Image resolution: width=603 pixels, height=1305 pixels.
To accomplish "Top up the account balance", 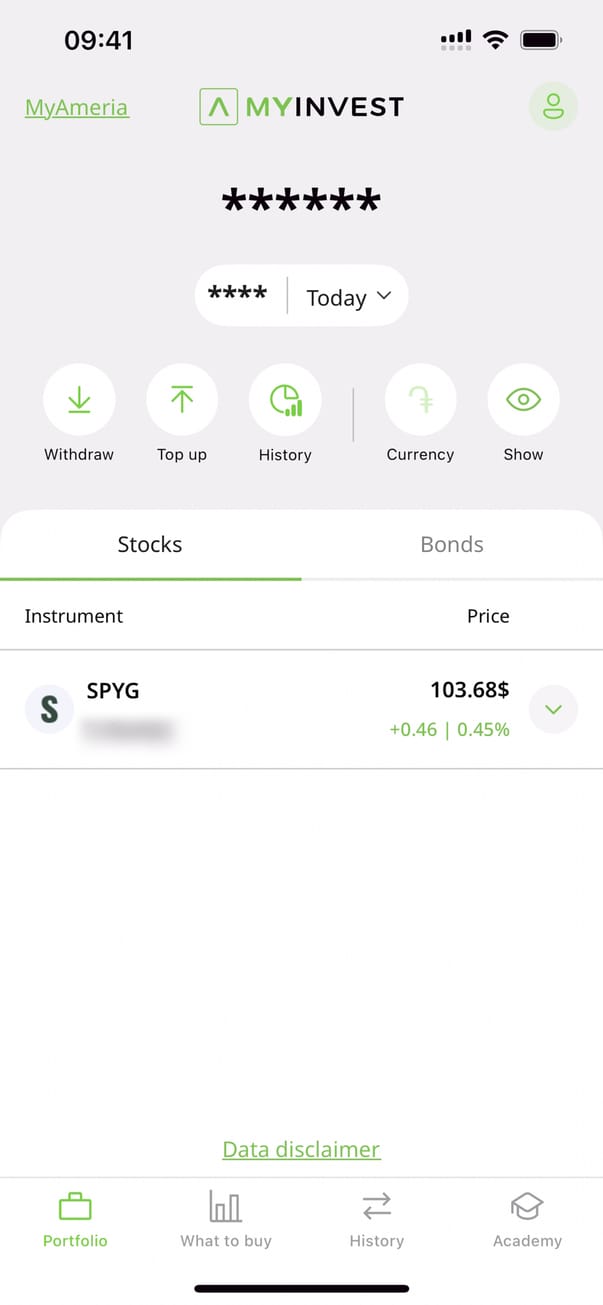I will coord(182,400).
